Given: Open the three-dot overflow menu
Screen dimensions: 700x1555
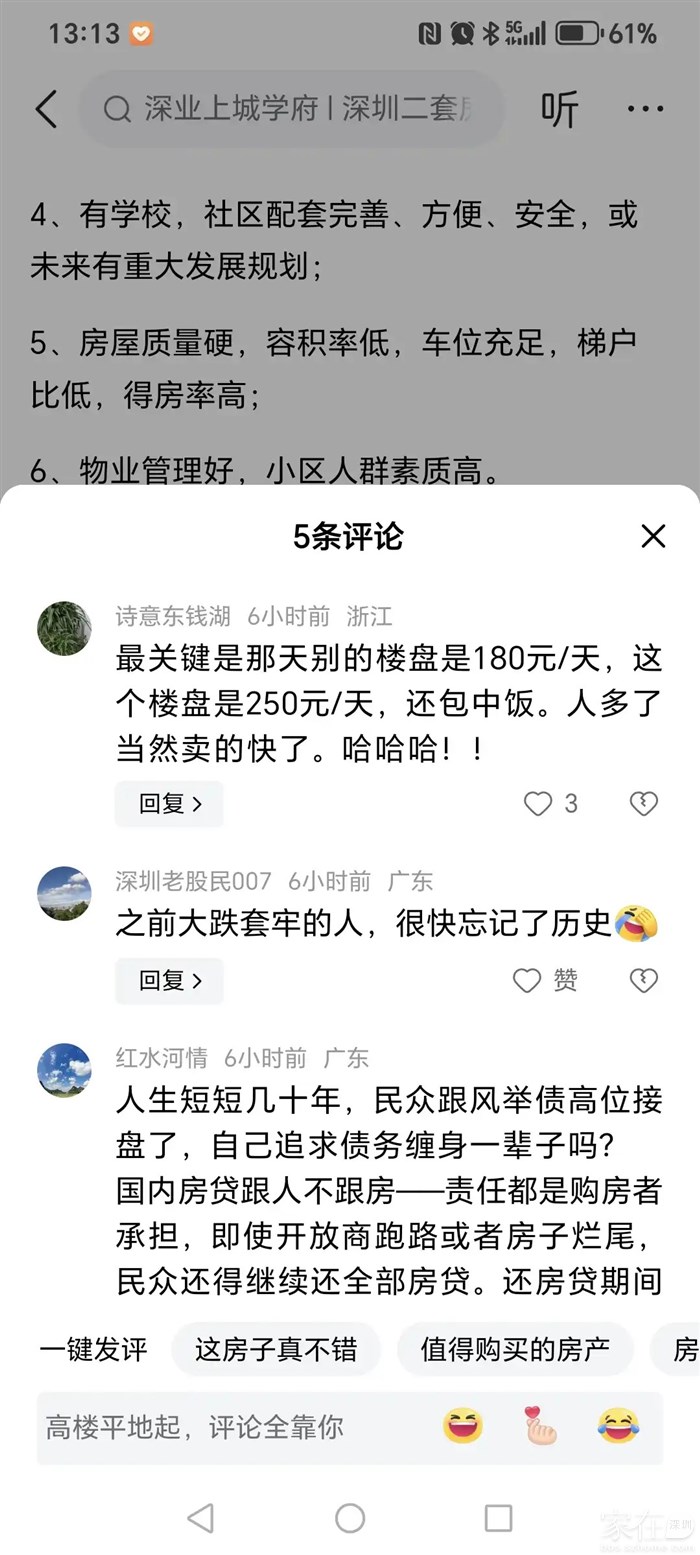Looking at the screenshot, I should (645, 109).
